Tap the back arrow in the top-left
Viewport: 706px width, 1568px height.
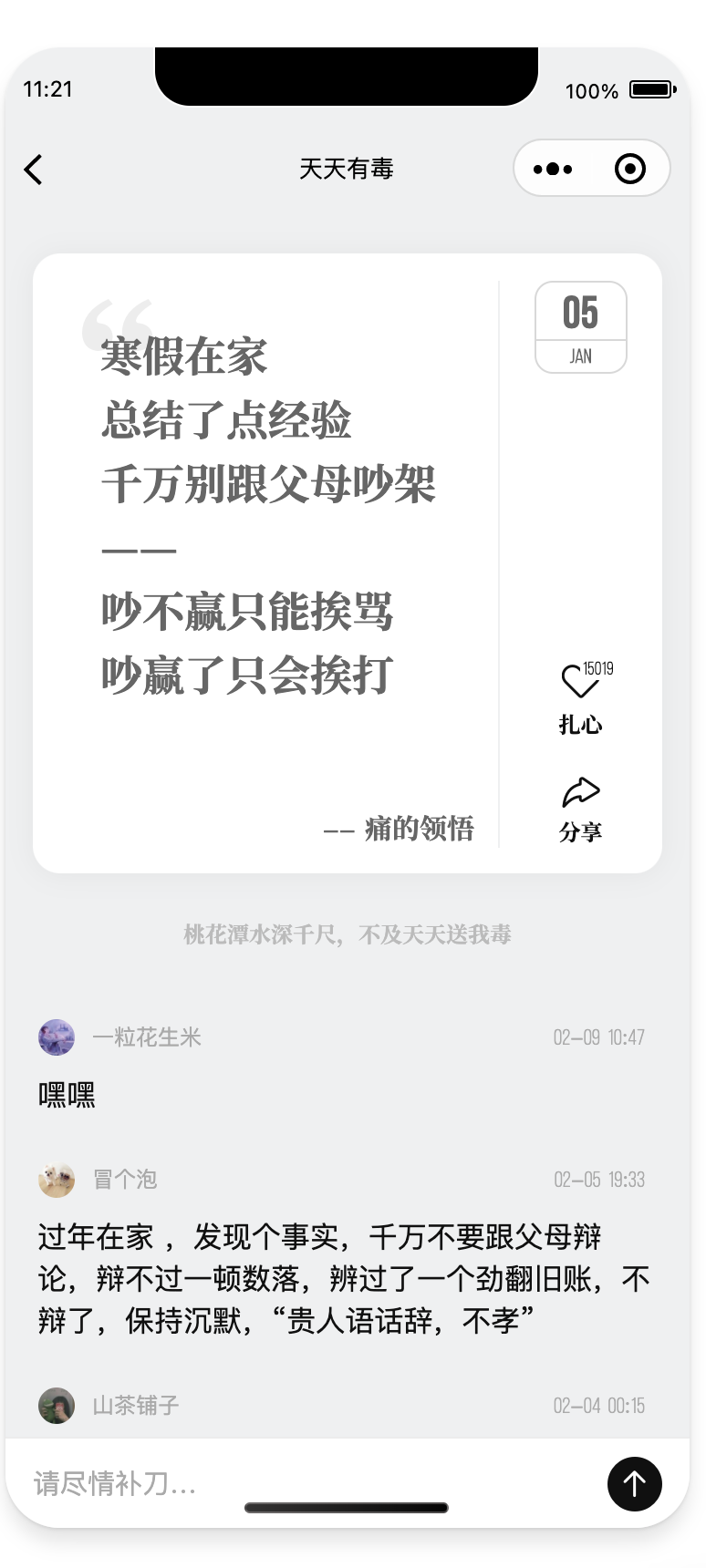33,169
